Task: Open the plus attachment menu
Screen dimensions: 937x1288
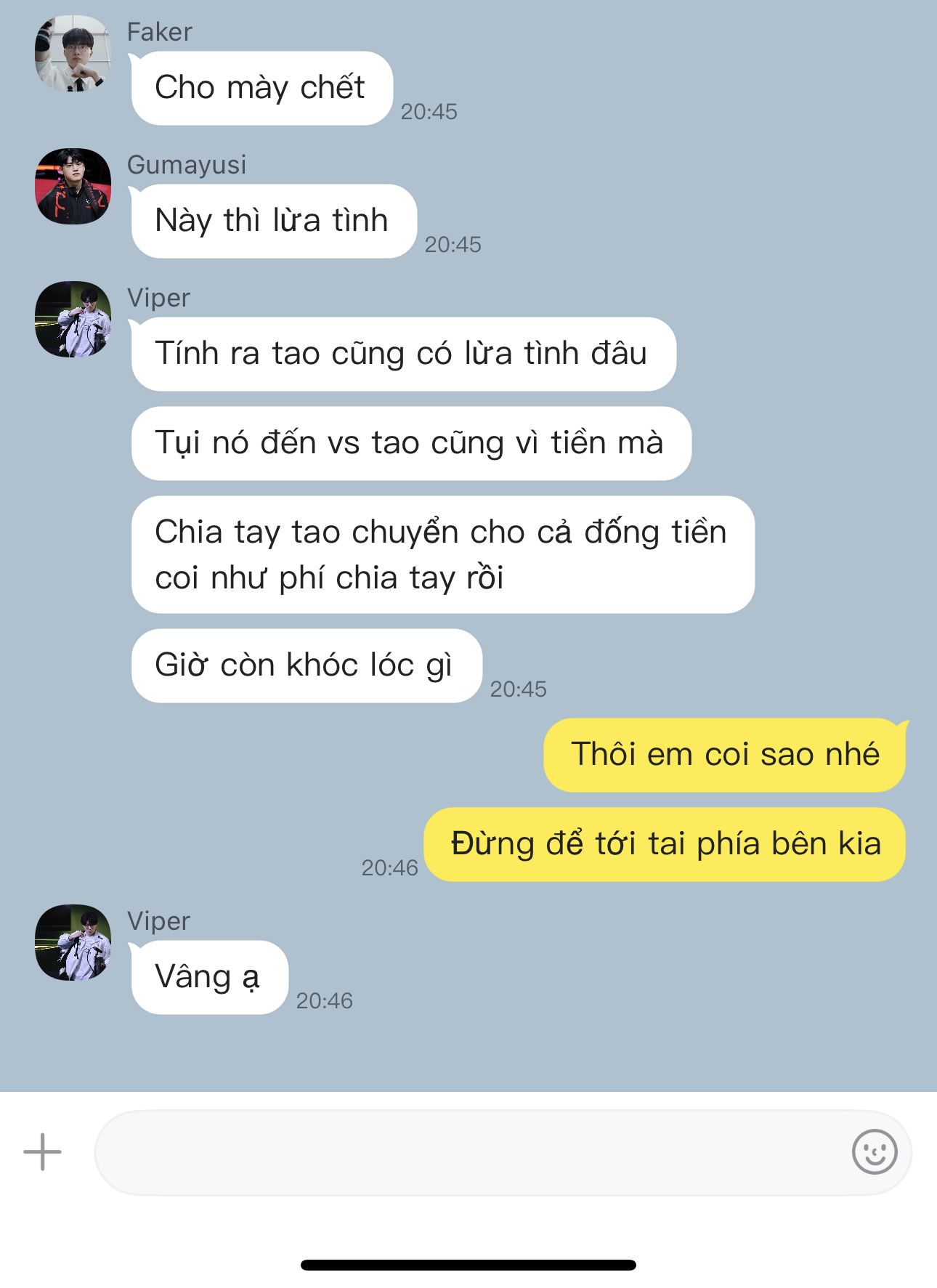Action: 42,1152
